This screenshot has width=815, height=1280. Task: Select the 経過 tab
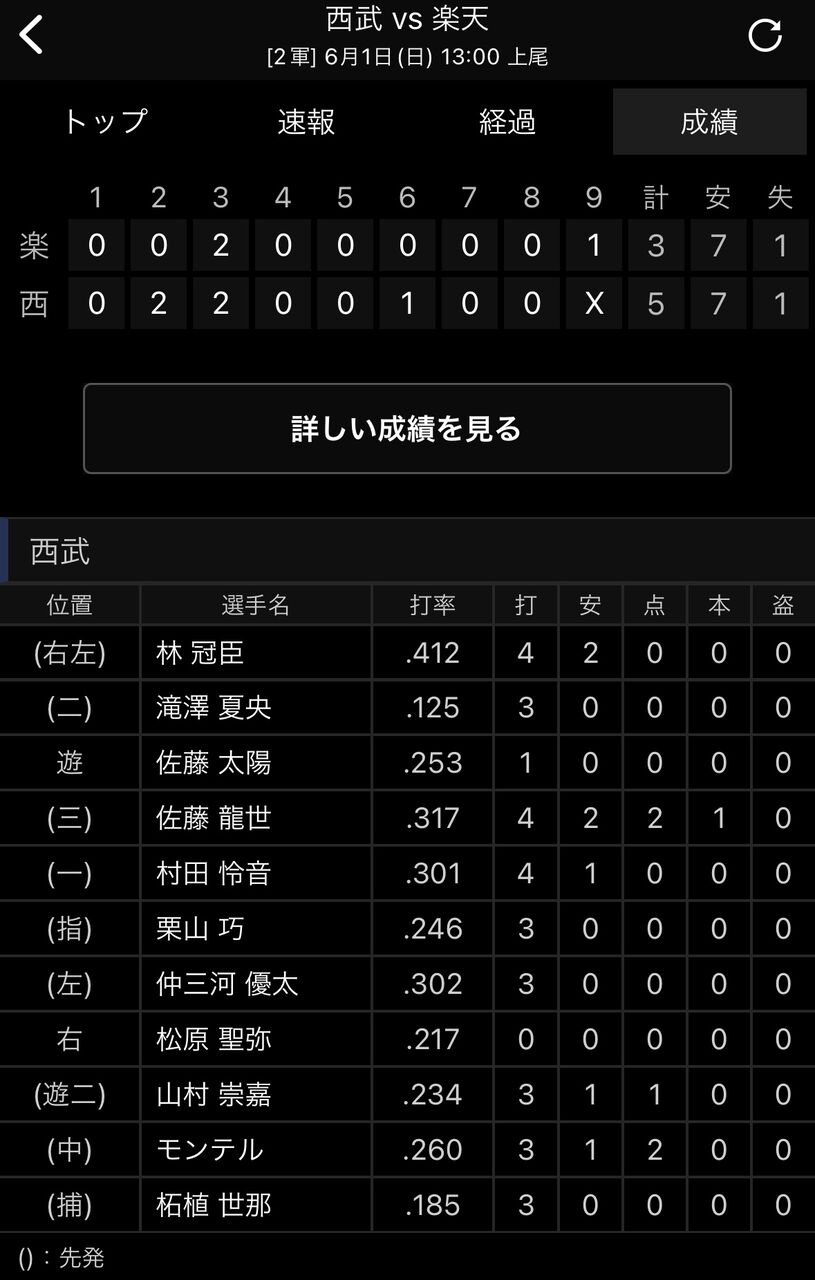[x=508, y=122]
